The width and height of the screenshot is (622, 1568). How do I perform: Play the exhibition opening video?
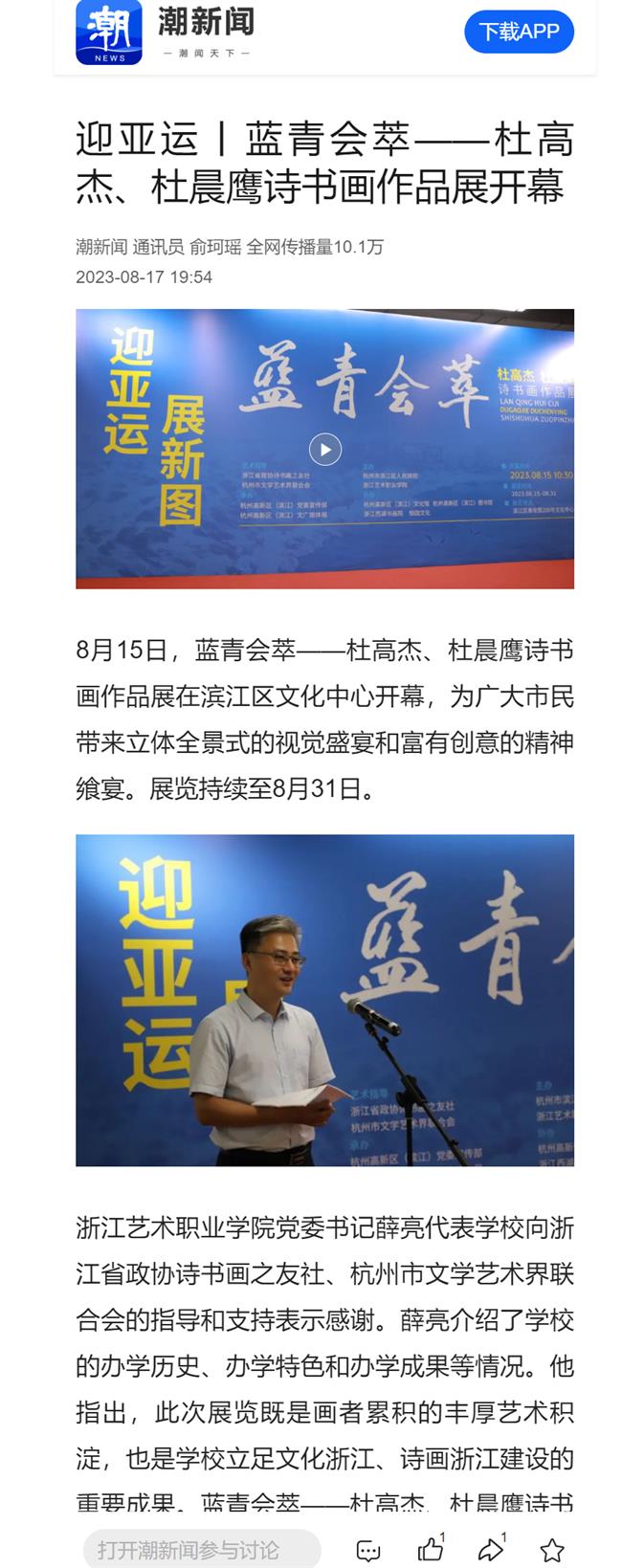(324, 449)
